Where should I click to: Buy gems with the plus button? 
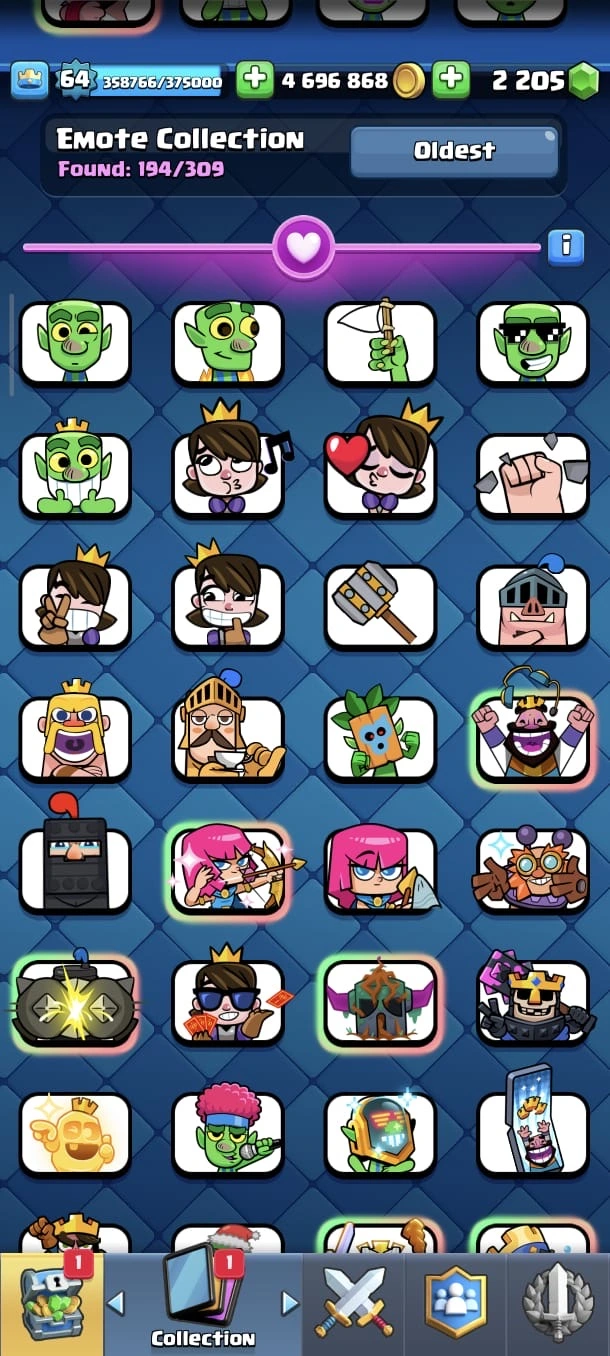(x=451, y=80)
